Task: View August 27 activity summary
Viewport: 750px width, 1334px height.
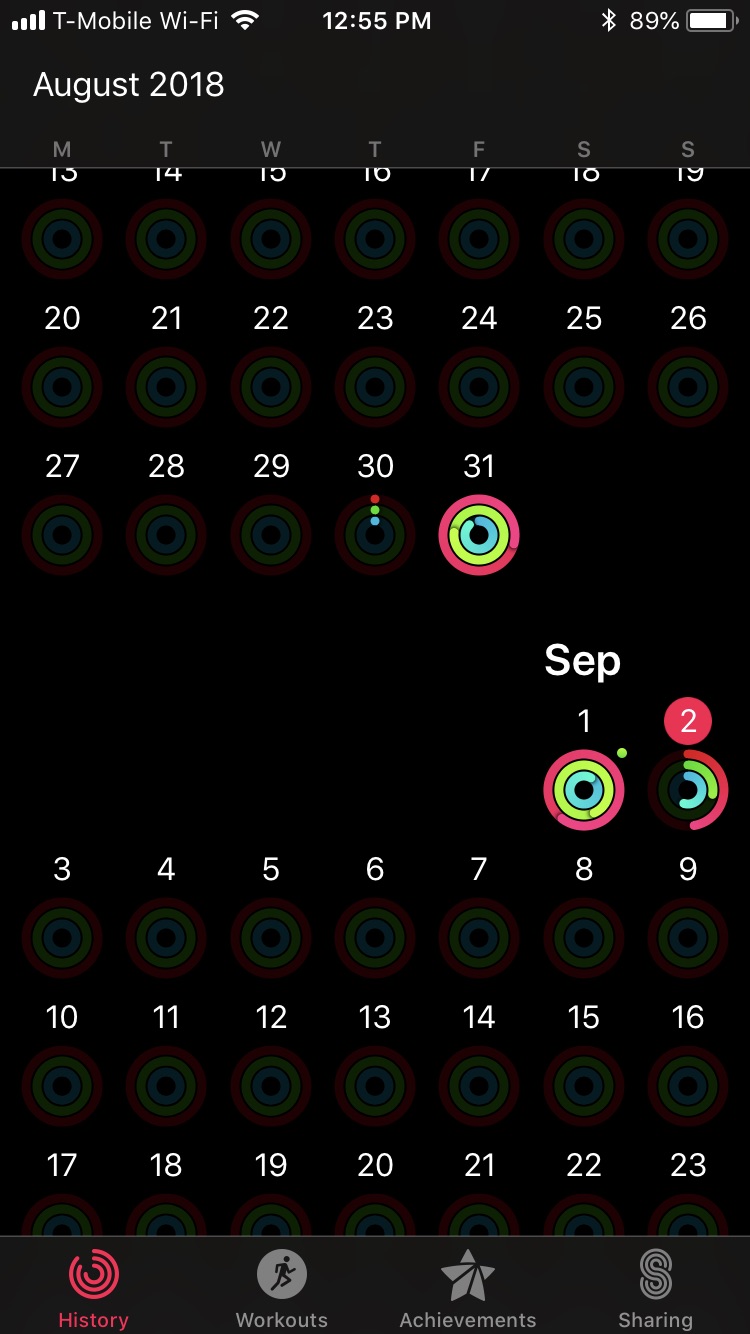Action: [x=62, y=535]
